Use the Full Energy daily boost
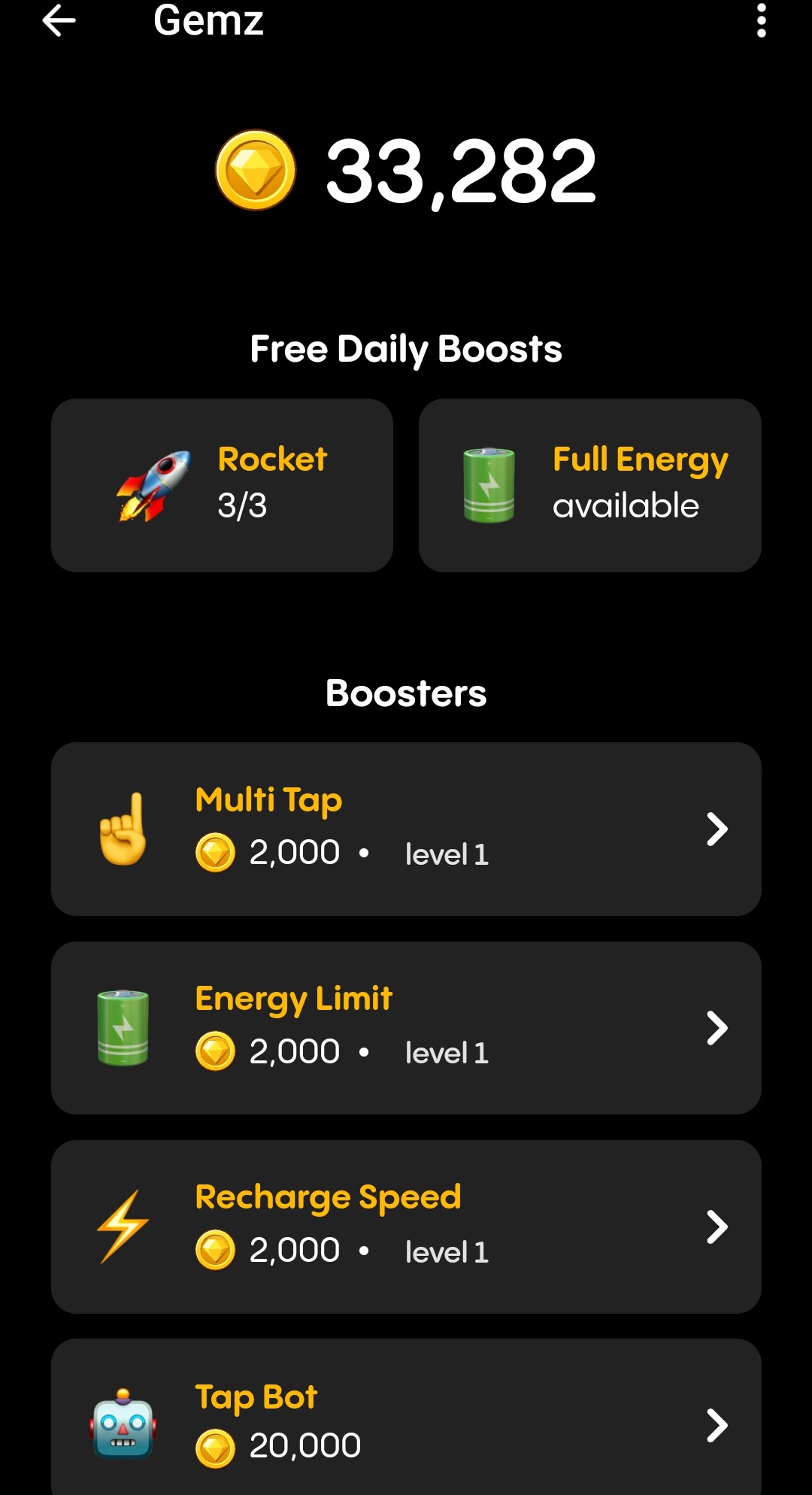This screenshot has width=812, height=1495. point(590,485)
